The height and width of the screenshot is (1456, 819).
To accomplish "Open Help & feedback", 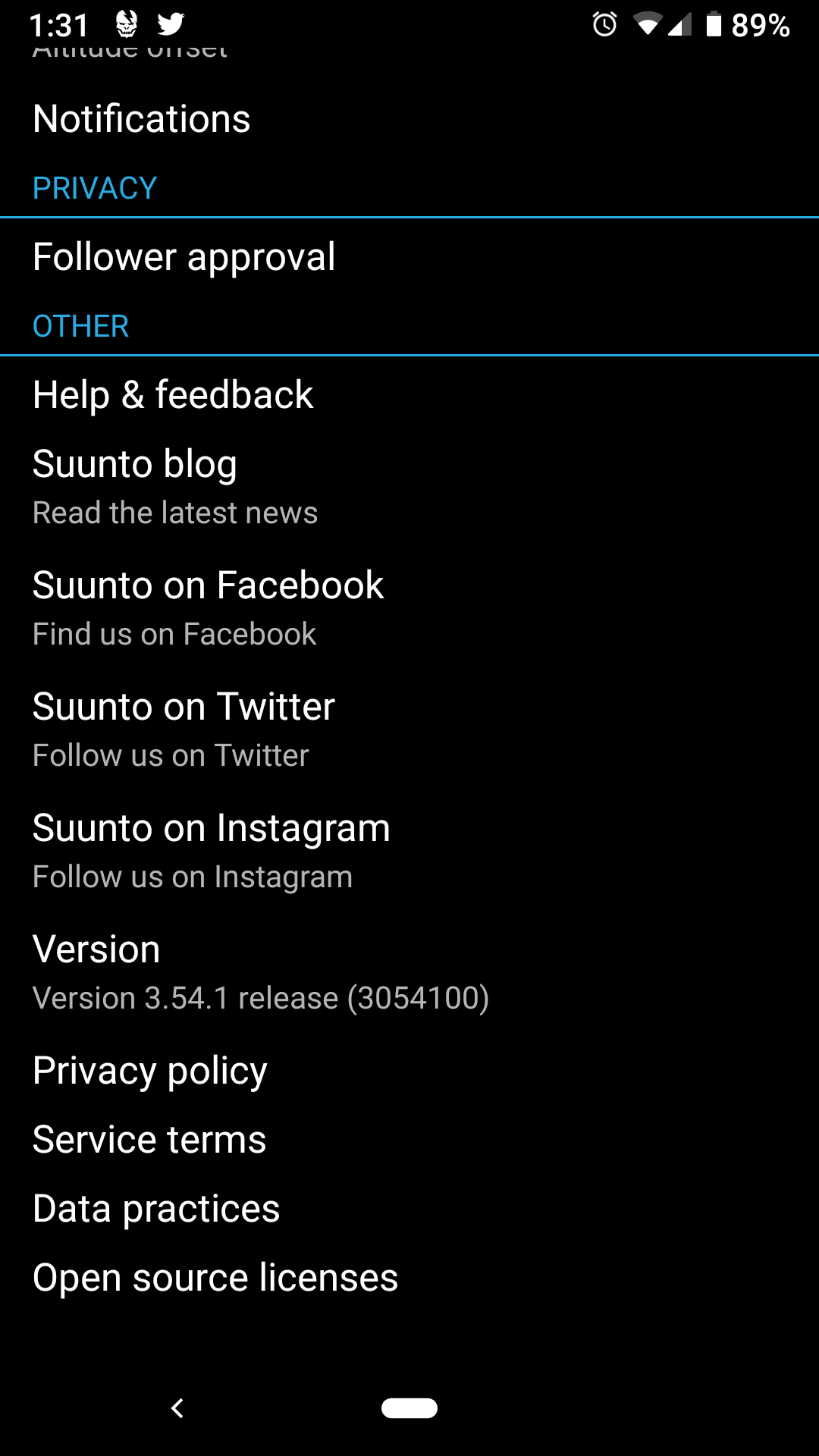I will pyautogui.click(x=409, y=395).
